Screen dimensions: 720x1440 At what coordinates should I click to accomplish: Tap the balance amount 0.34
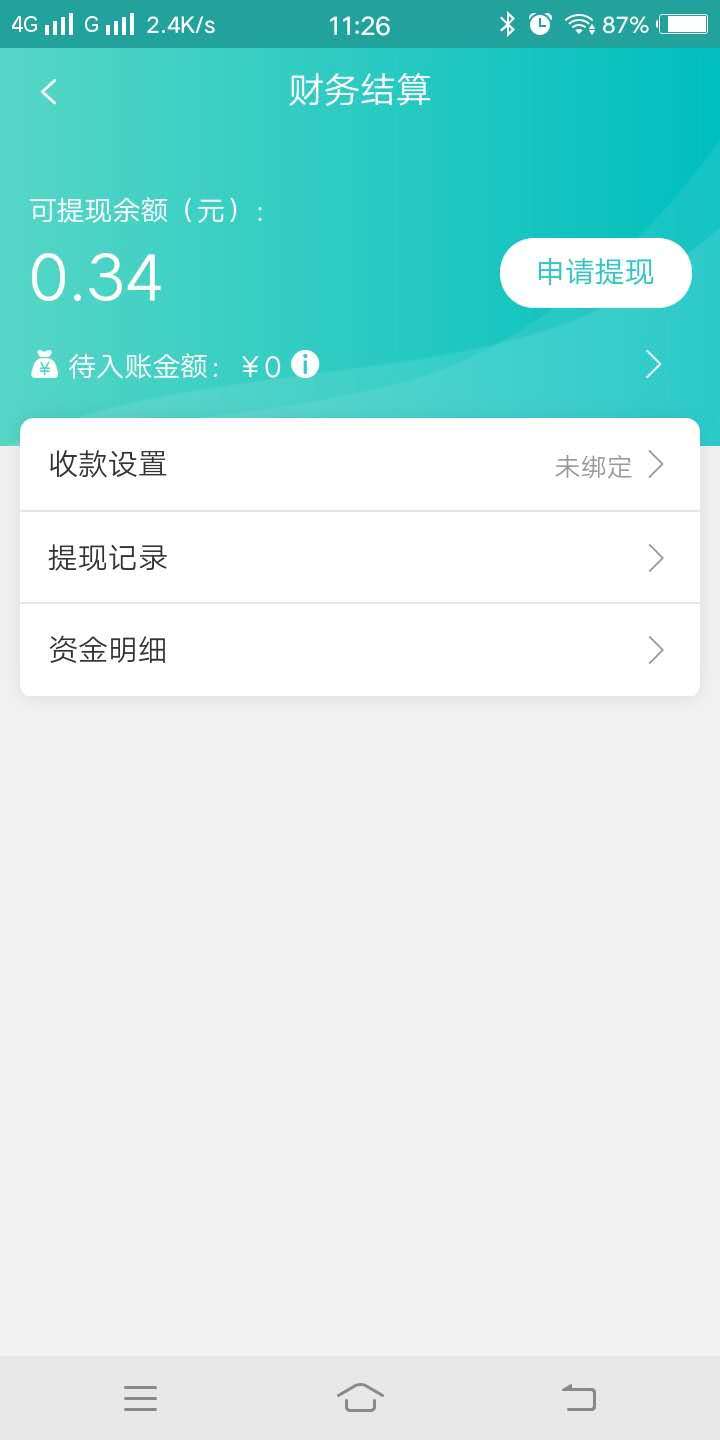(x=95, y=277)
